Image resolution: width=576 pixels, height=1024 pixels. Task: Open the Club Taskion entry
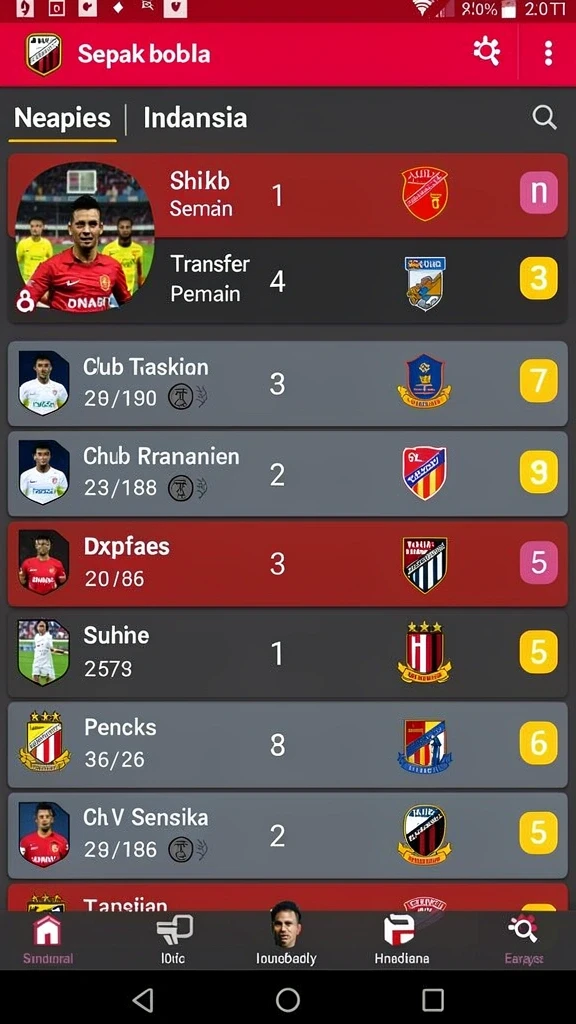coord(288,383)
